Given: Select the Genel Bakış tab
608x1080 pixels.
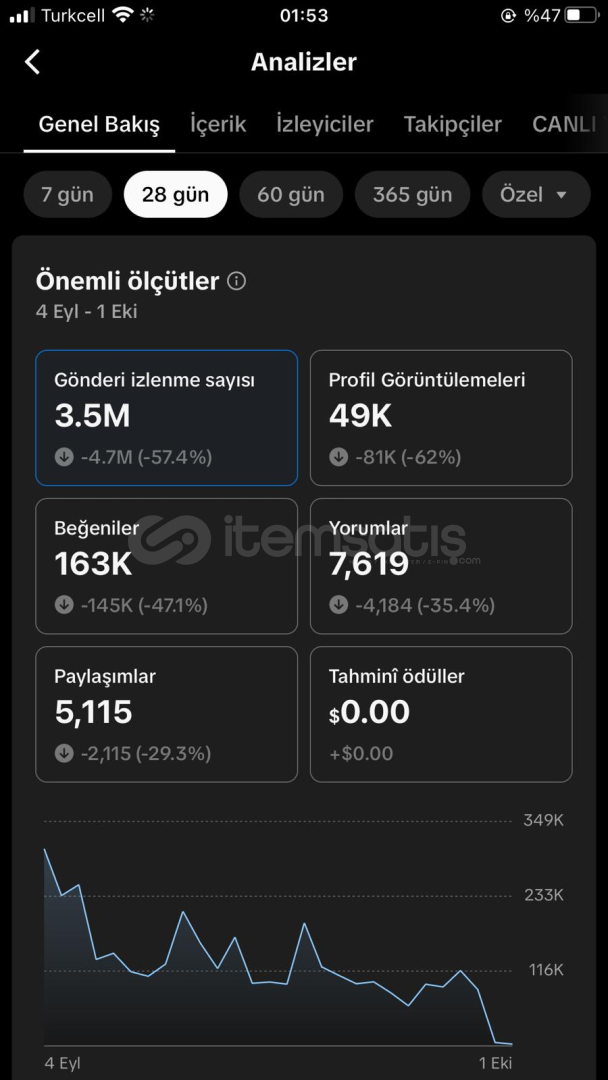Looking at the screenshot, I should 99,125.
